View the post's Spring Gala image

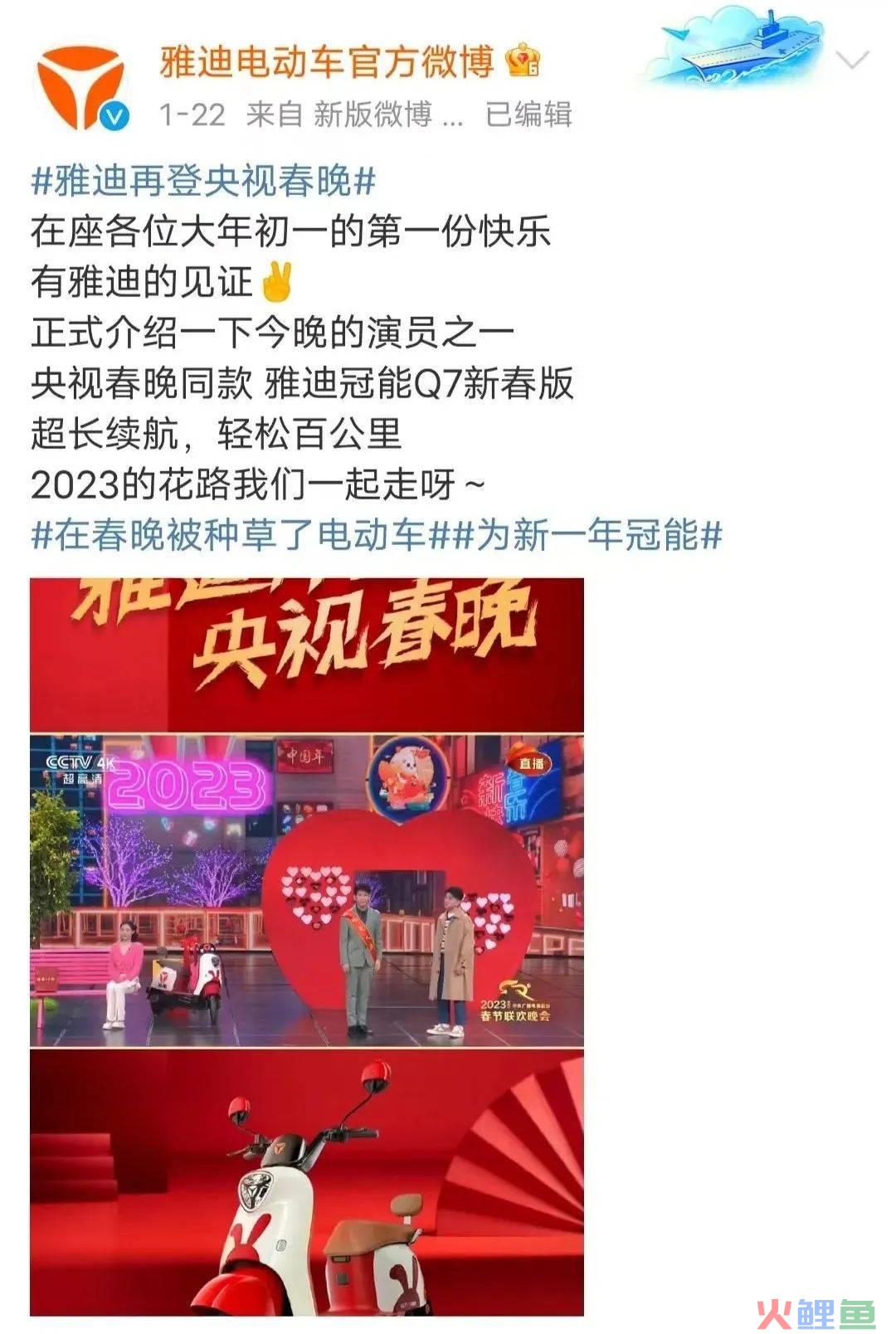pyautogui.click(x=306, y=945)
